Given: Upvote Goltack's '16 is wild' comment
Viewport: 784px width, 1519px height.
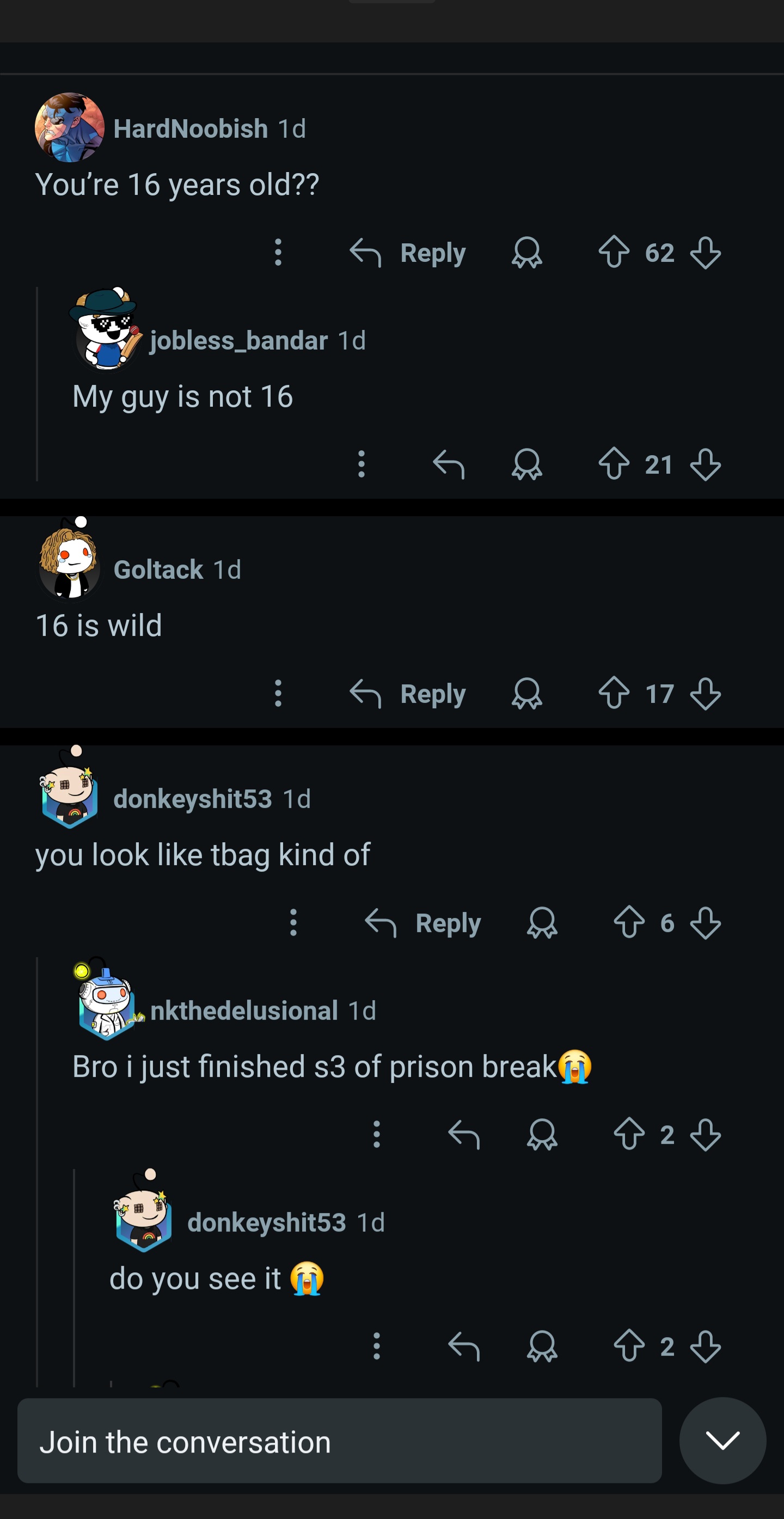Looking at the screenshot, I should (614, 693).
